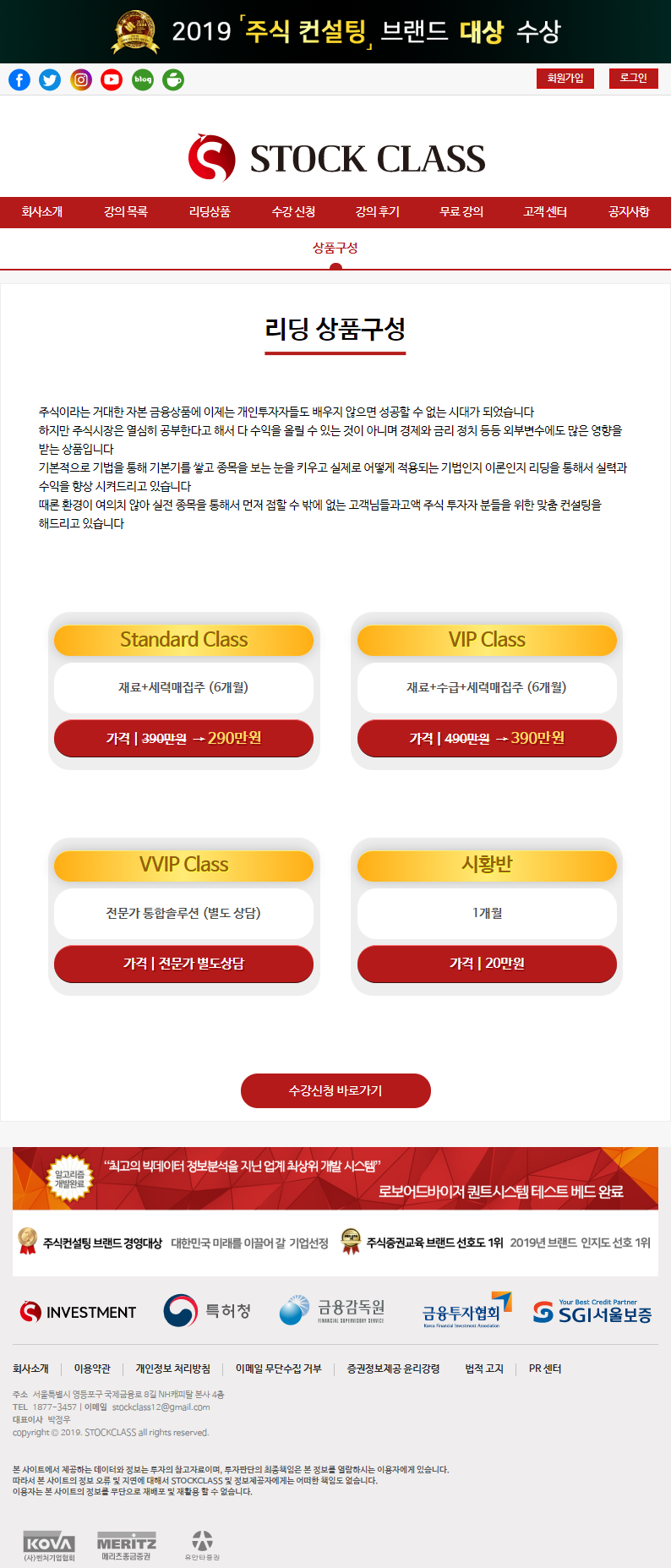Open the 이용약관 footer link
The image size is (671, 1568).
[x=92, y=1369]
